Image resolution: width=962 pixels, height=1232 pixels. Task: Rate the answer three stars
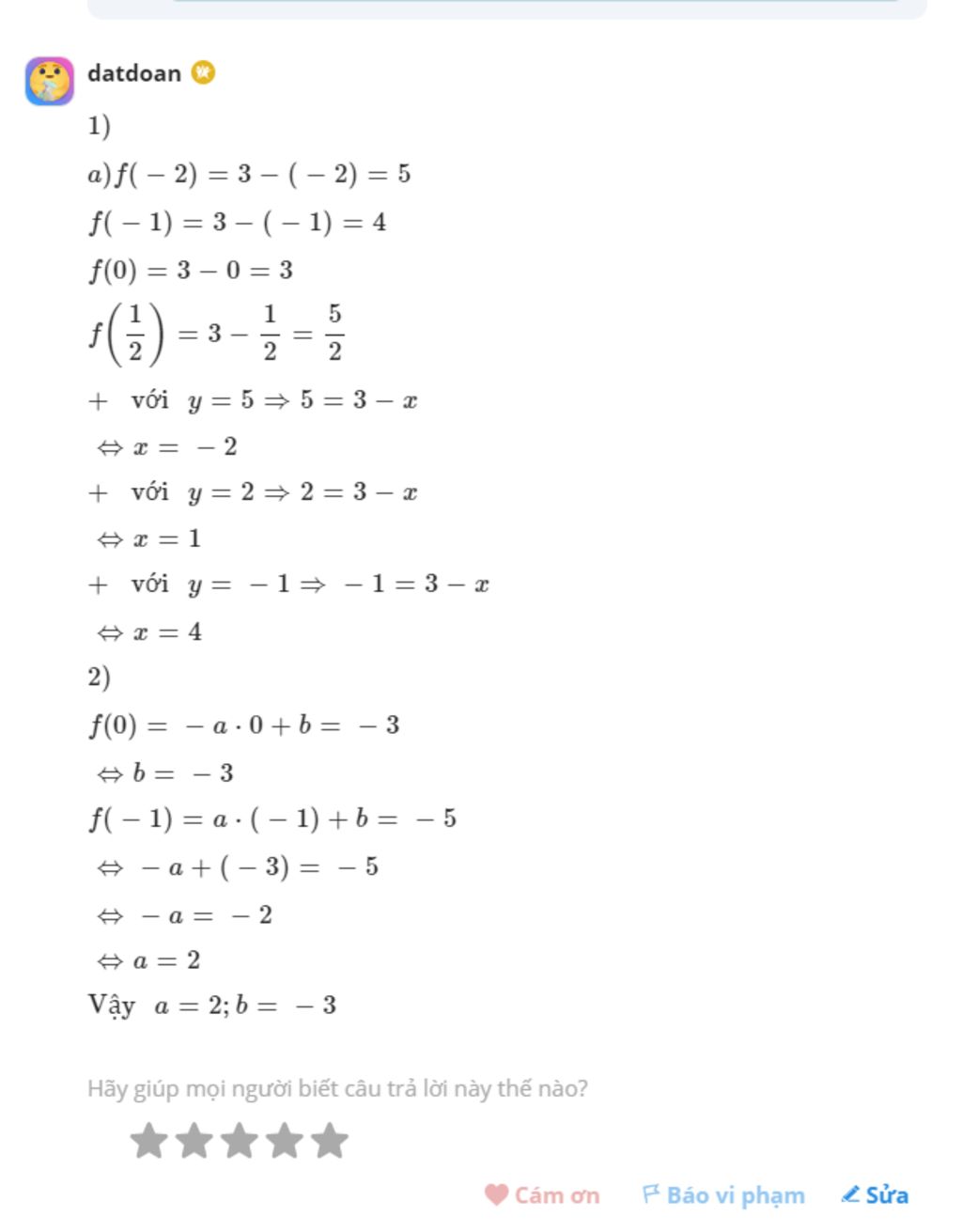239,1141
